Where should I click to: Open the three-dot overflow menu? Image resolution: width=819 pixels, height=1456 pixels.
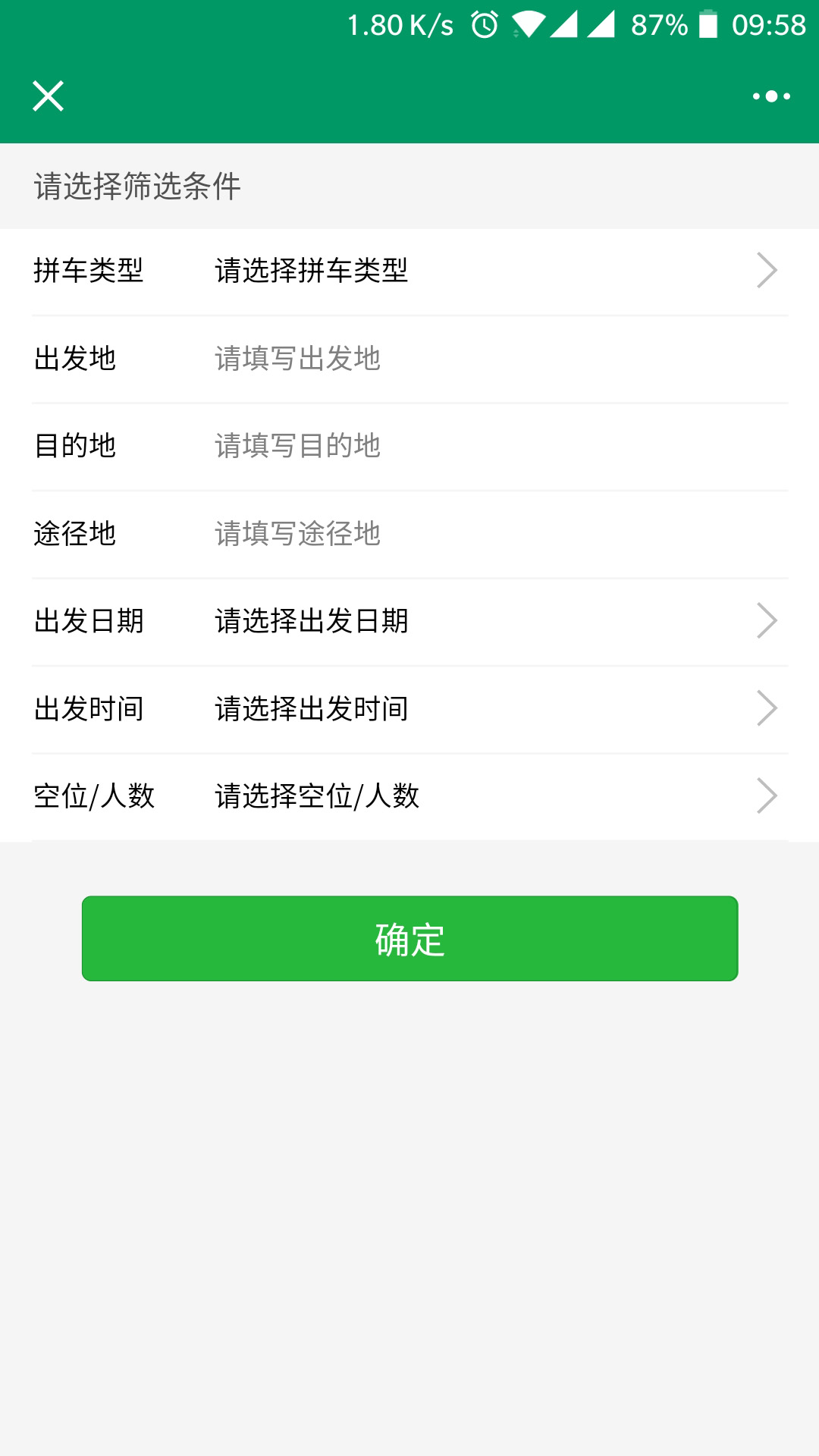click(771, 96)
